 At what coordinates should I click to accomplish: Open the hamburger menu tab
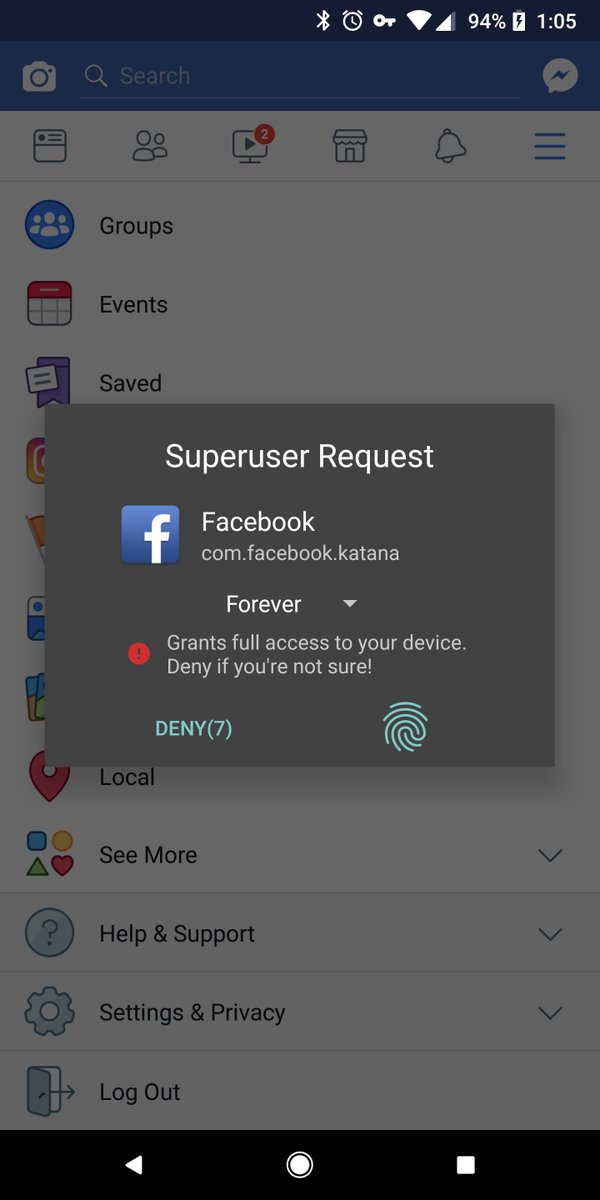[550, 146]
